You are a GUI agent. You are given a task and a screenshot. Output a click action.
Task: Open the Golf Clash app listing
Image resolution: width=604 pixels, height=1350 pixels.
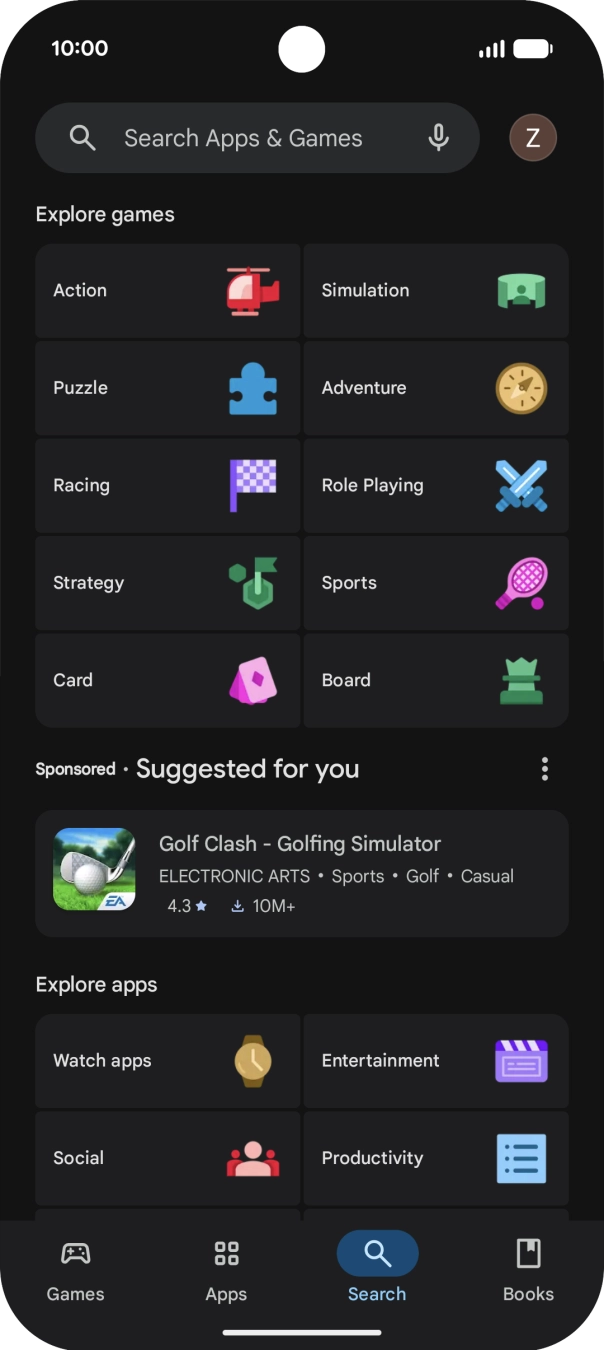point(301,873)
